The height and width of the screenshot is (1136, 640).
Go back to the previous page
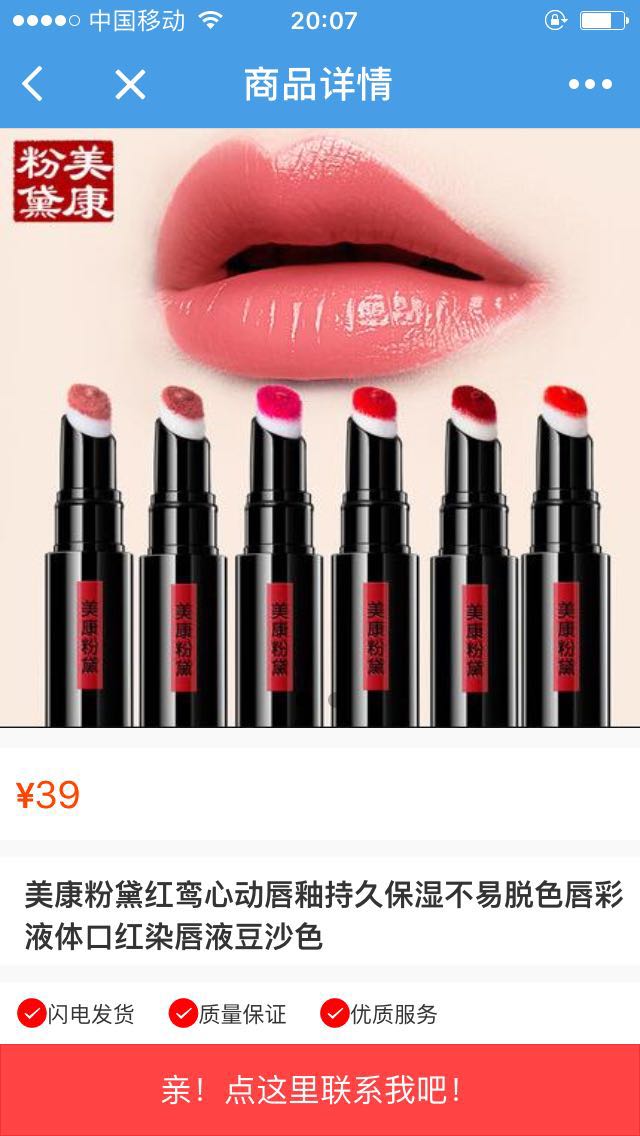click(33, 84)
